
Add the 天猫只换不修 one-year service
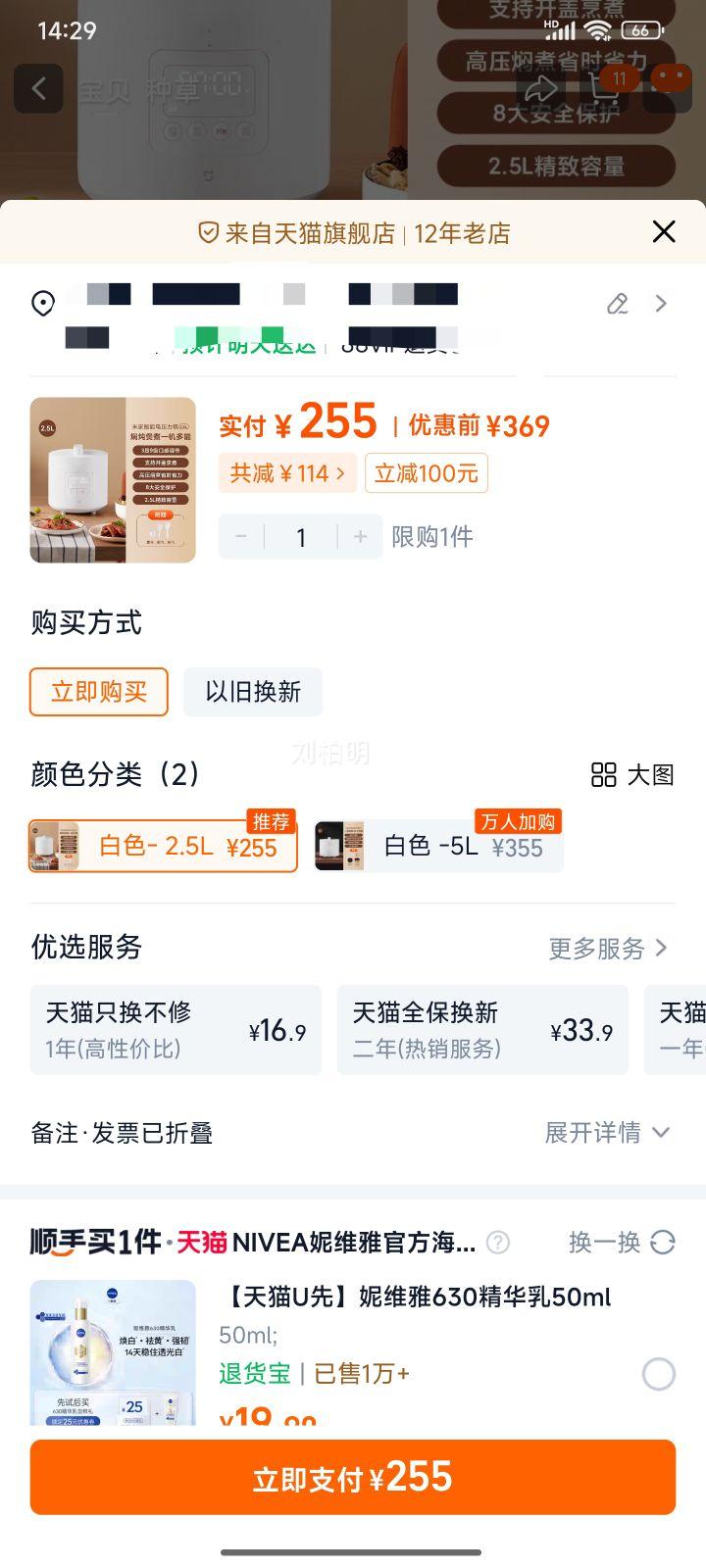point(176,1030)
